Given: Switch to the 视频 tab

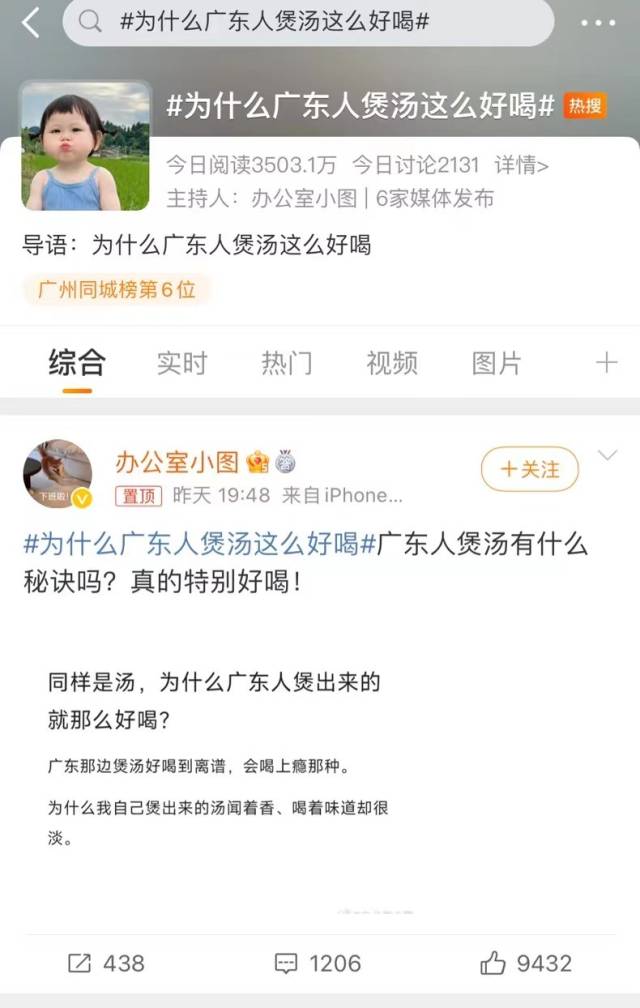Looking at the screenshot, I should tap(392, 363).
